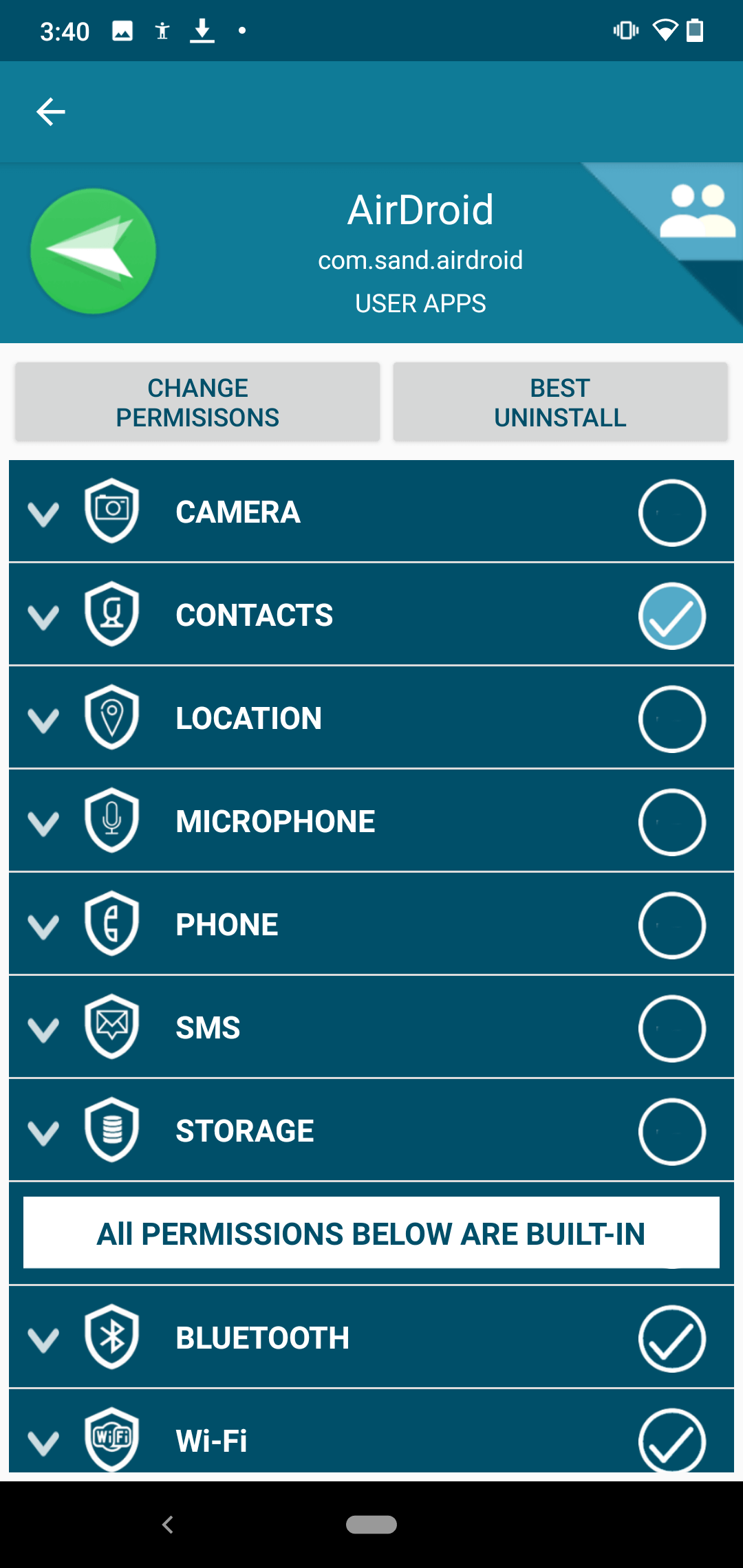Tick the Phone permission circle

pos(671,926)
